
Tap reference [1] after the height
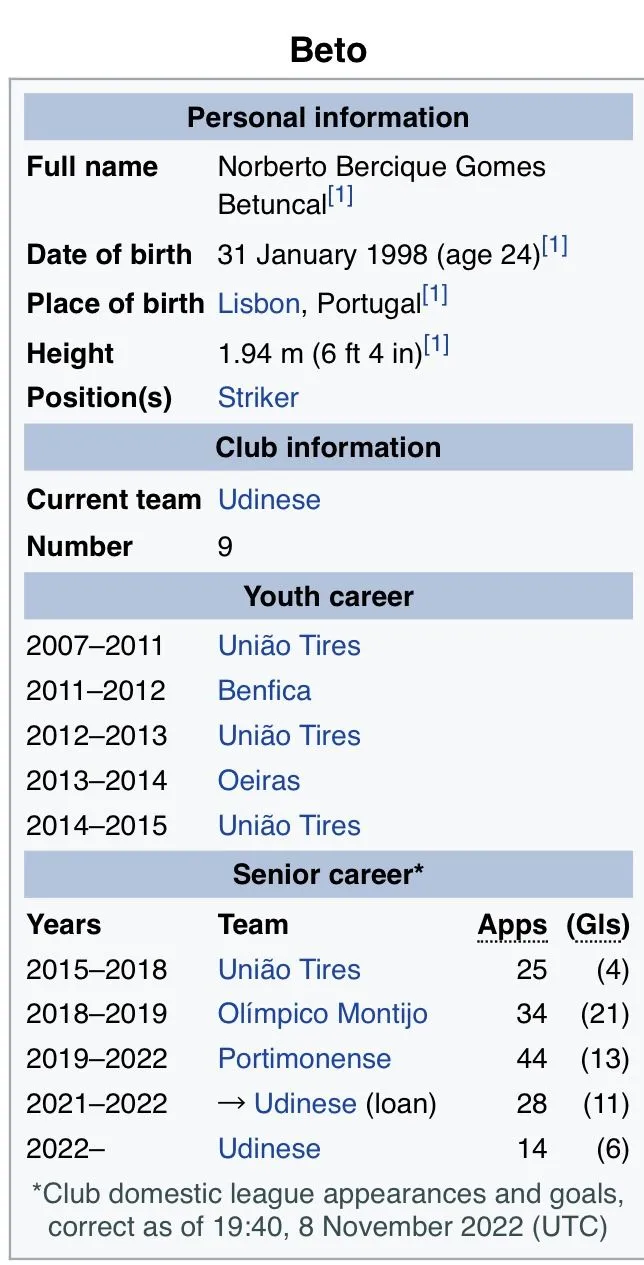[x=436, y=346]
